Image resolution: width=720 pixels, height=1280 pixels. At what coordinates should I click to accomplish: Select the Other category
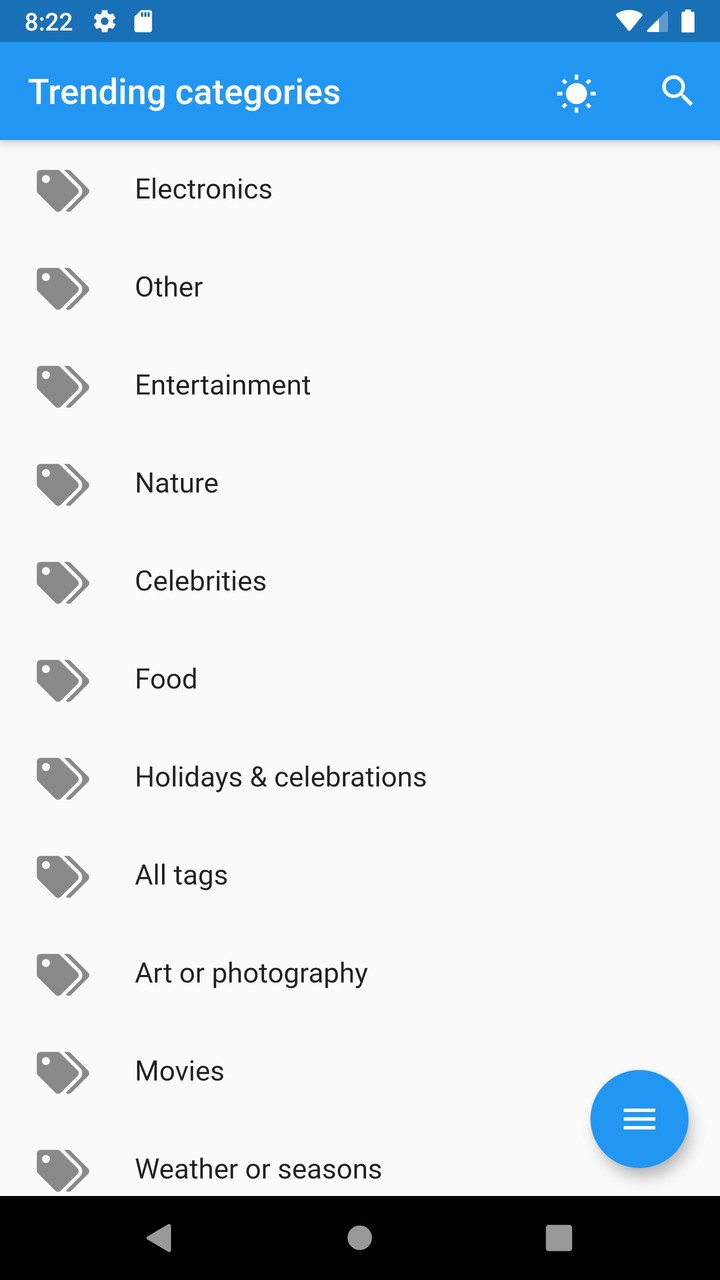click(x=168, y=287)
